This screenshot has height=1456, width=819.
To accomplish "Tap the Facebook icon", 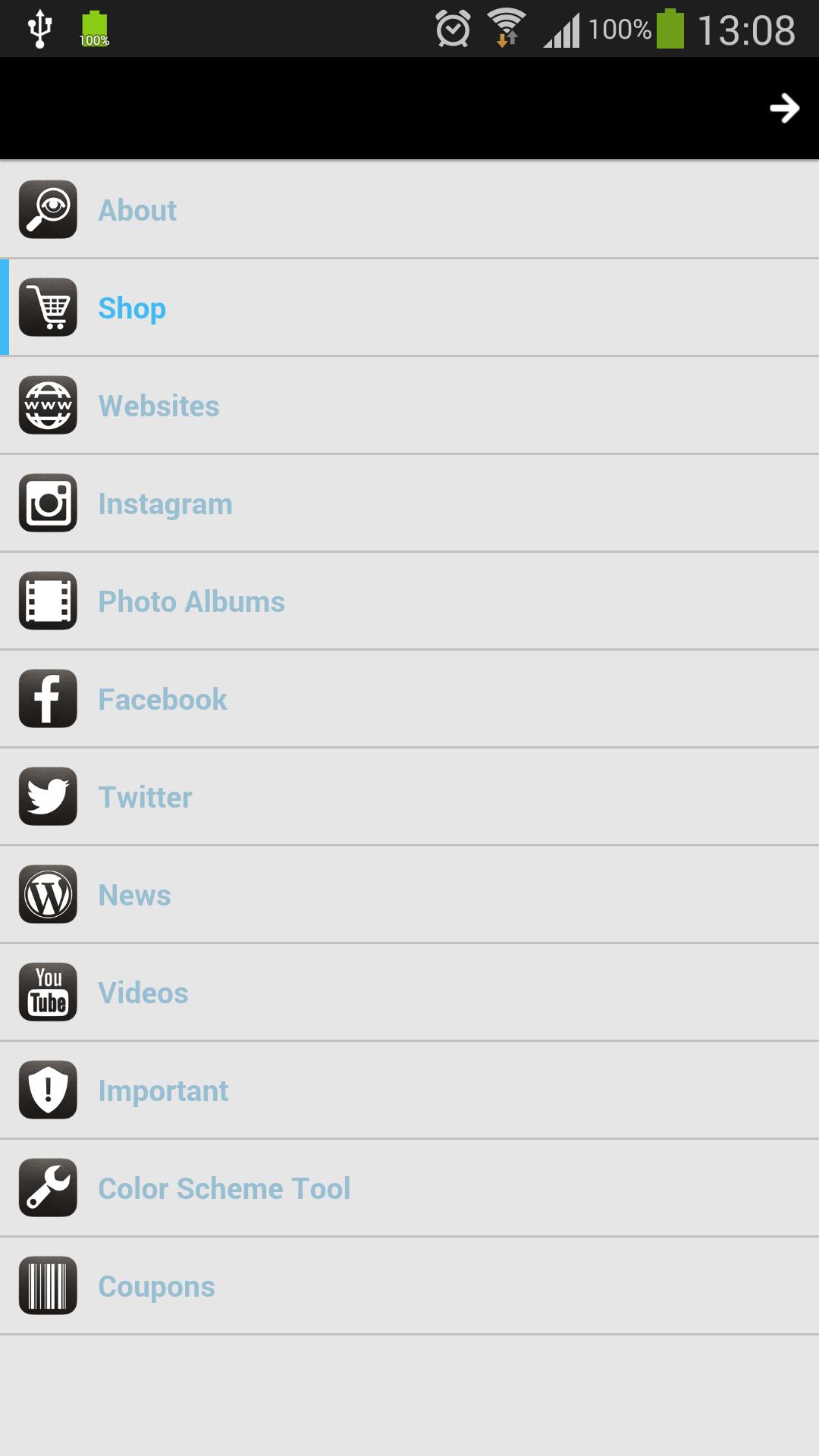I will pos(47,698).
